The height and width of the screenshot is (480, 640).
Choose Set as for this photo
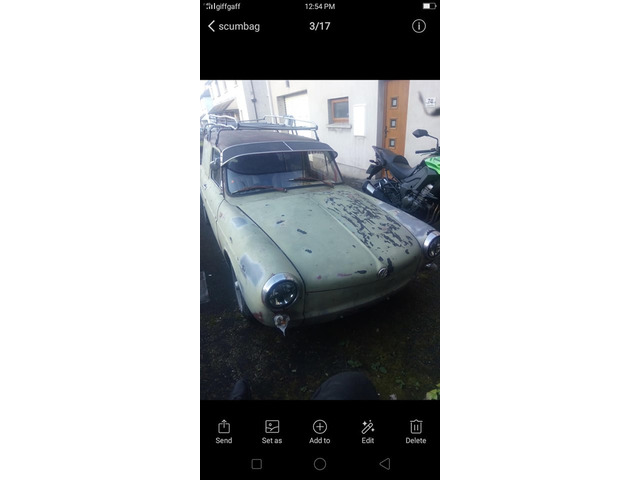click(x=272, y=431)
